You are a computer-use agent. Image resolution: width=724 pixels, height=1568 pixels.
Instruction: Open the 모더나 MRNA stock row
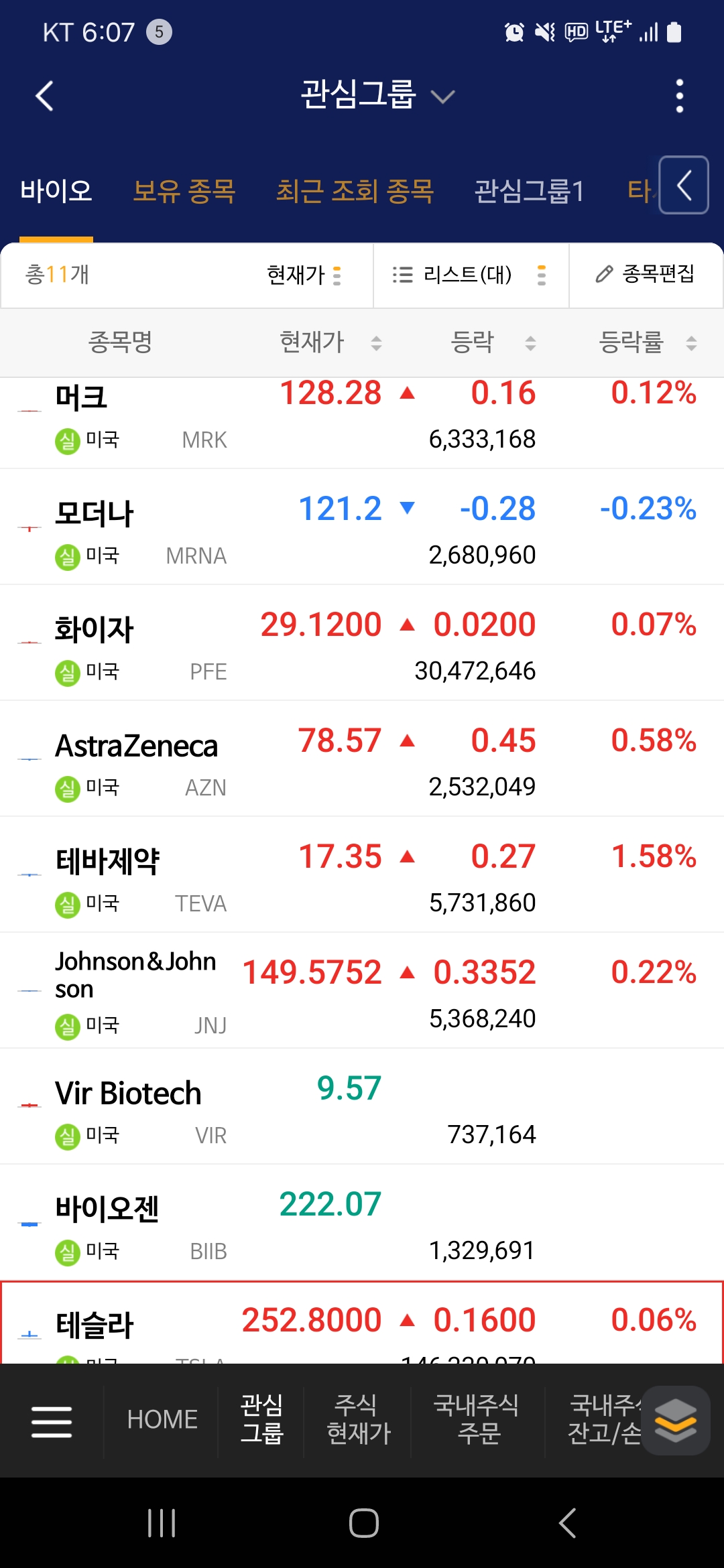(x=362, y=527)
